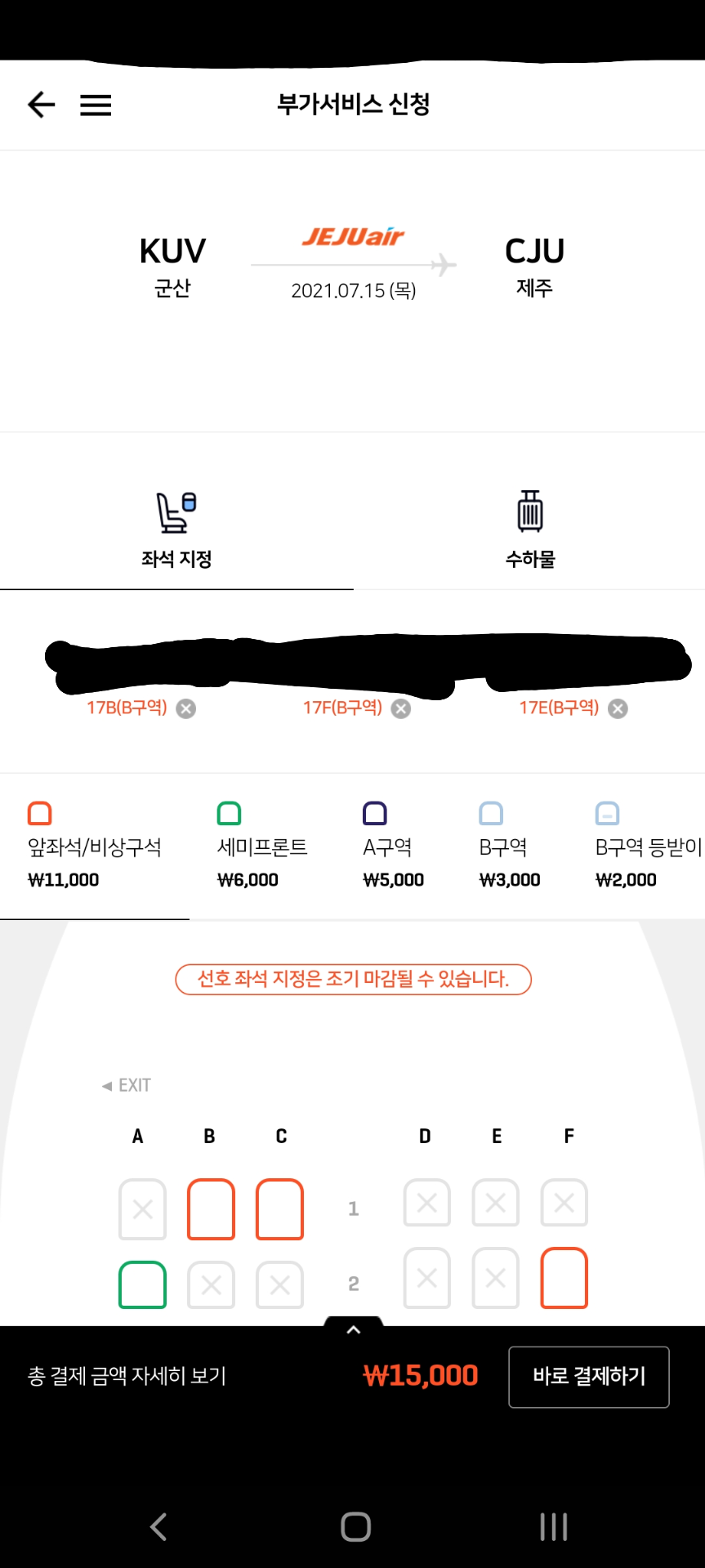Choose green seat 2A
The image size is (705, 1568).
pyautogui.click(x=143, y=1284)
